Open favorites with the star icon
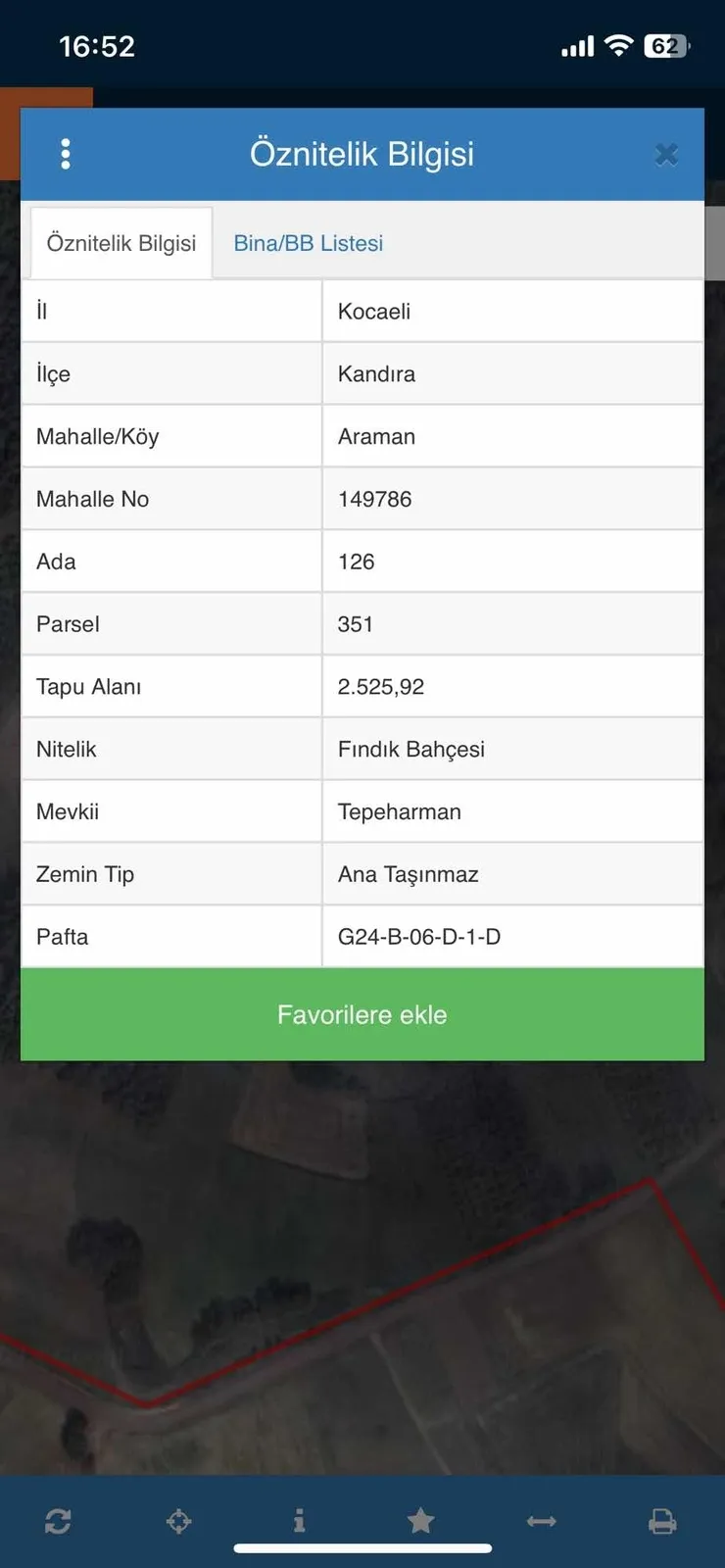Image resolution: width=725 pixels, height=1568 pixels. pyautogui.click(x=420, y=1521)
